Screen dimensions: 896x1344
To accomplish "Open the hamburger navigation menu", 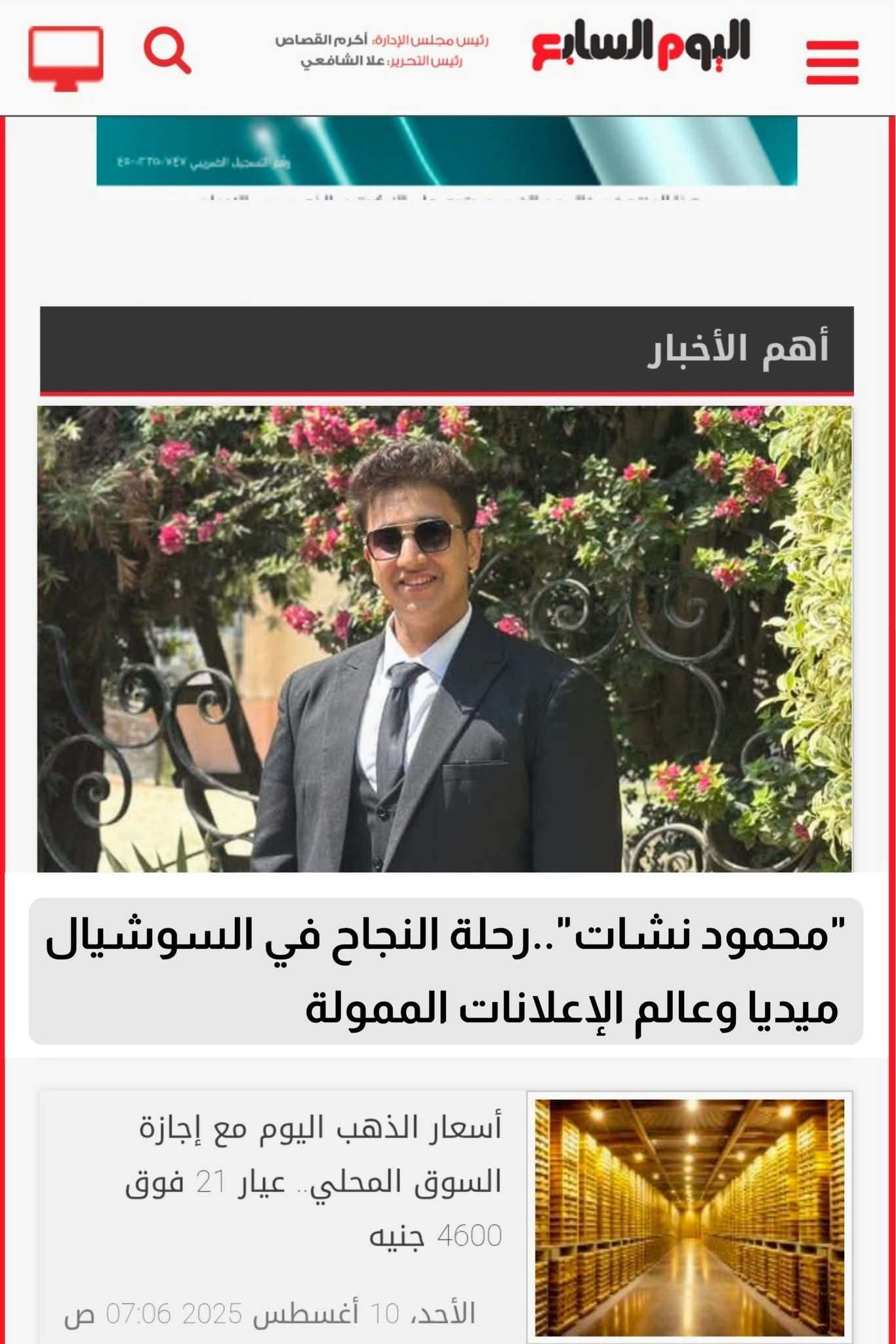I will point(832,62).
